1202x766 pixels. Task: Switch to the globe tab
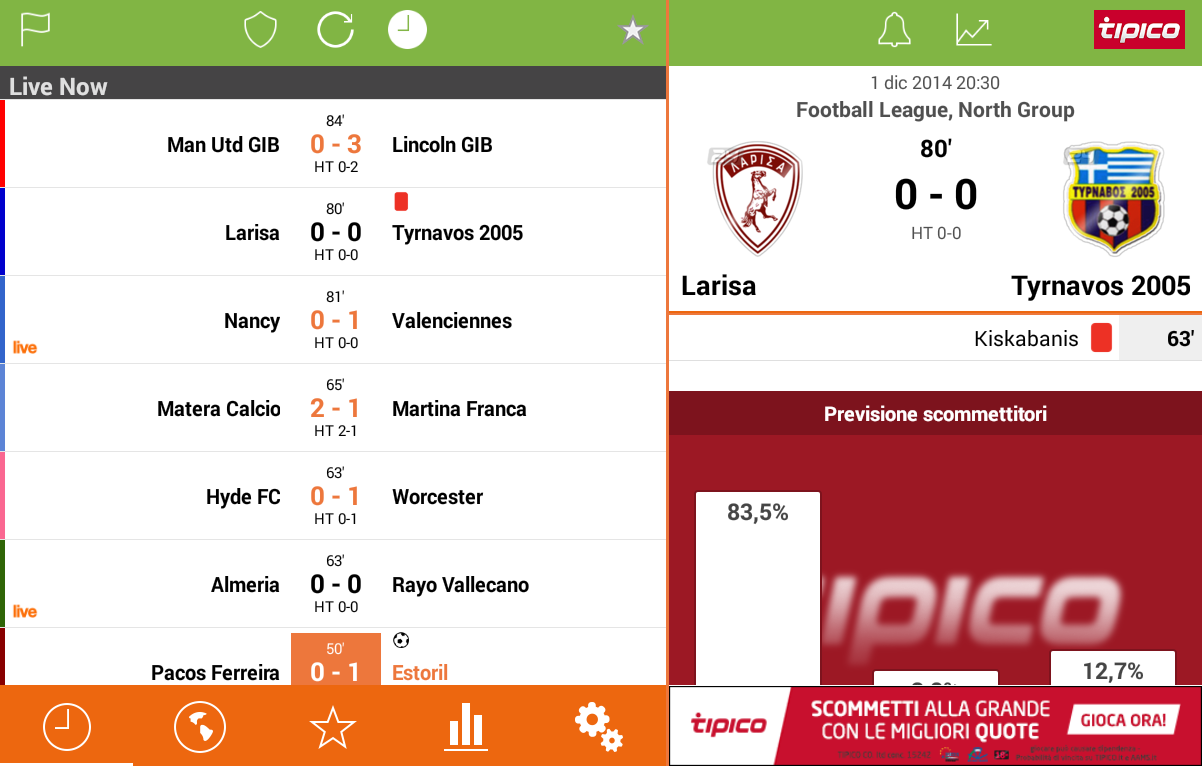200,726
